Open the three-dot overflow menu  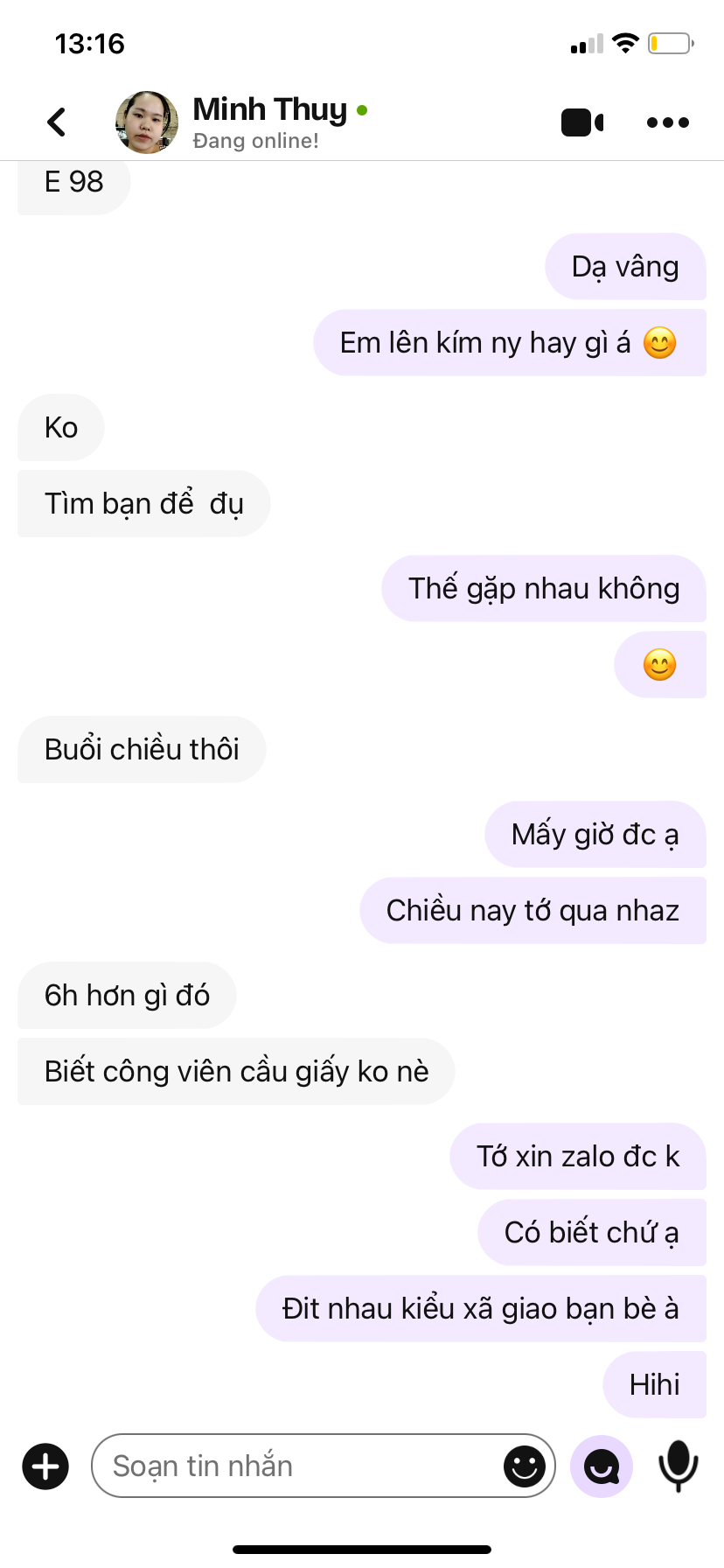tap(668, 122)
